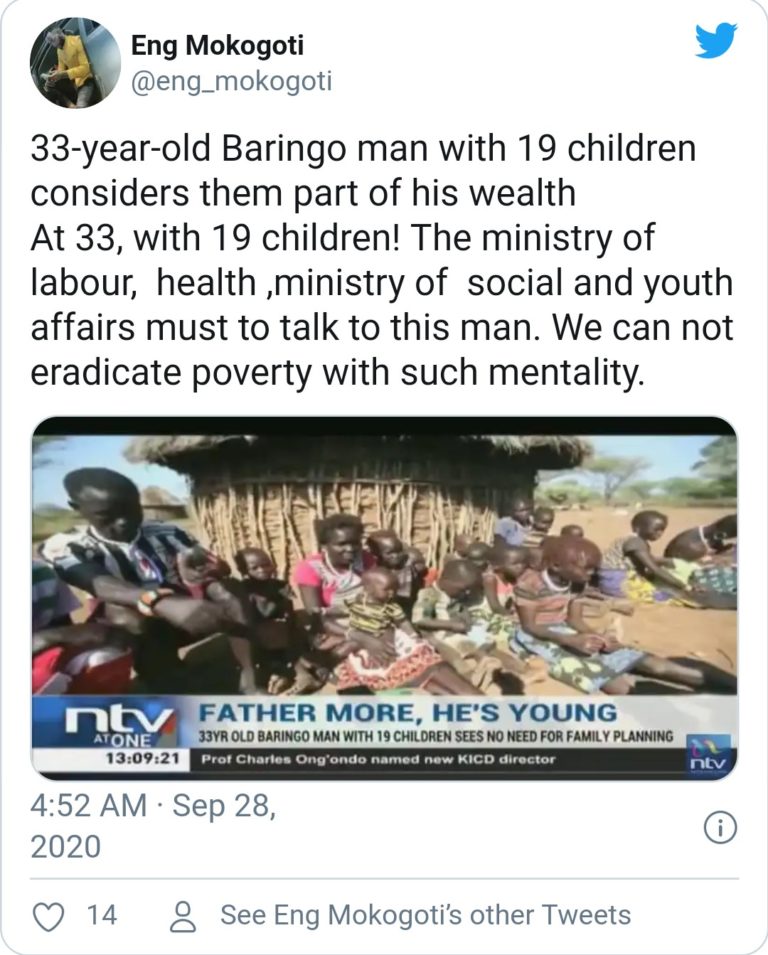
Task: Tap the Twitter bird logo
Action: coord(716,40)
